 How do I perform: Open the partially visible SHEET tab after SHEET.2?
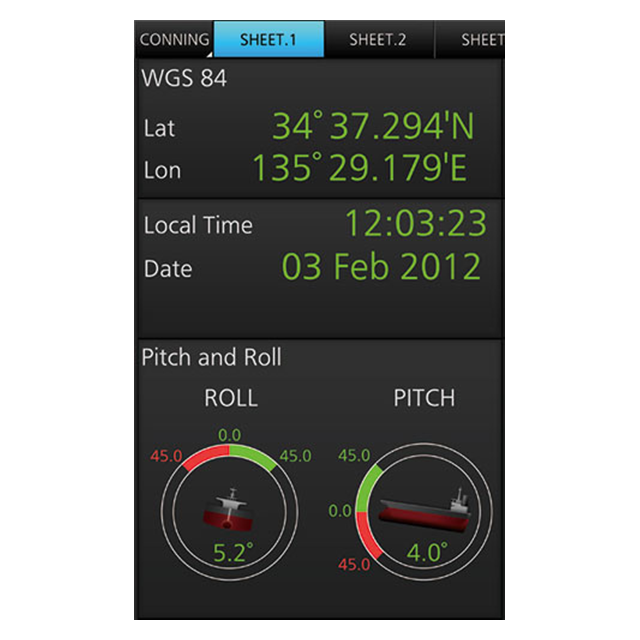point(470,40)
